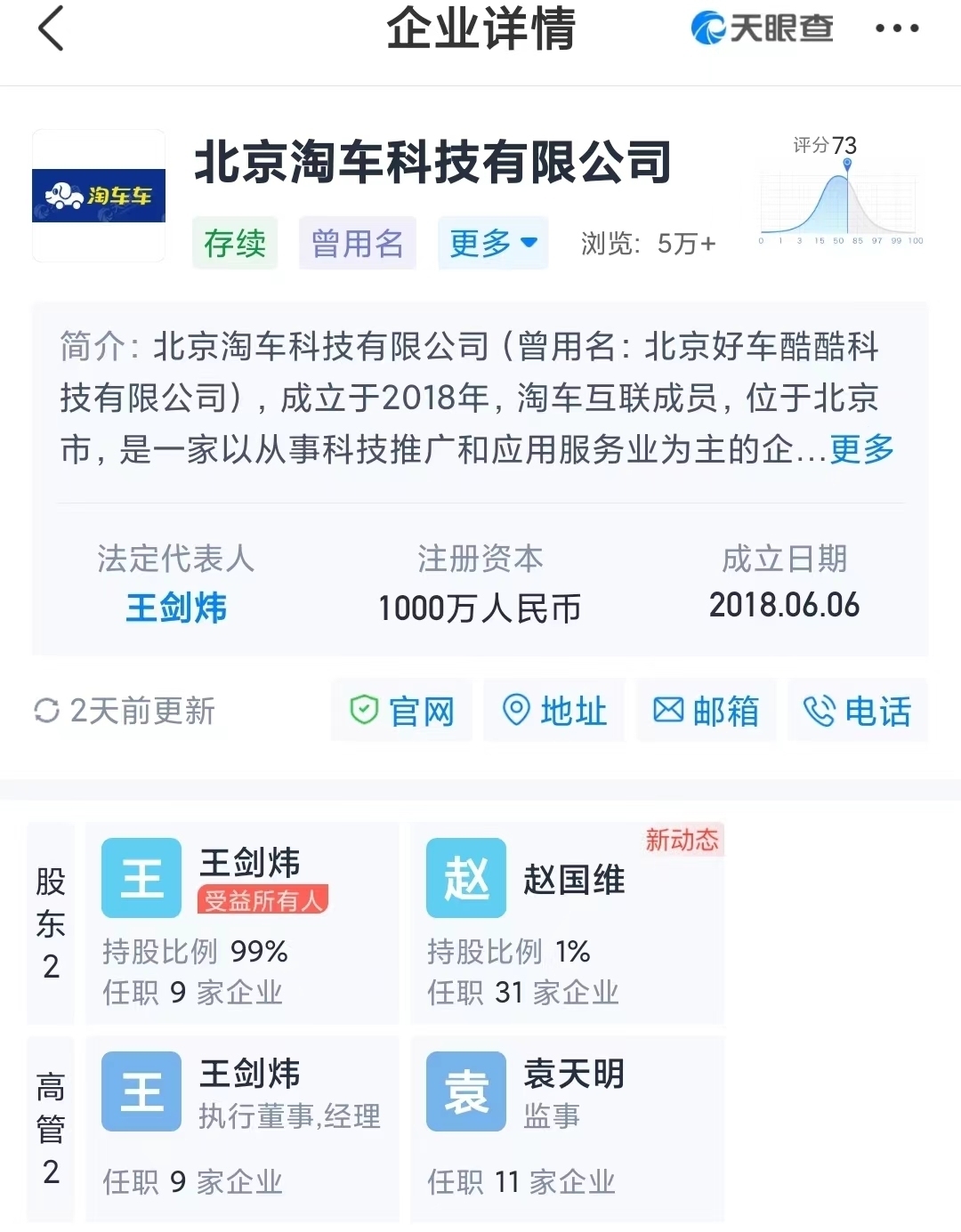
Task: View the company 地址 address
Action: [554, 711]
